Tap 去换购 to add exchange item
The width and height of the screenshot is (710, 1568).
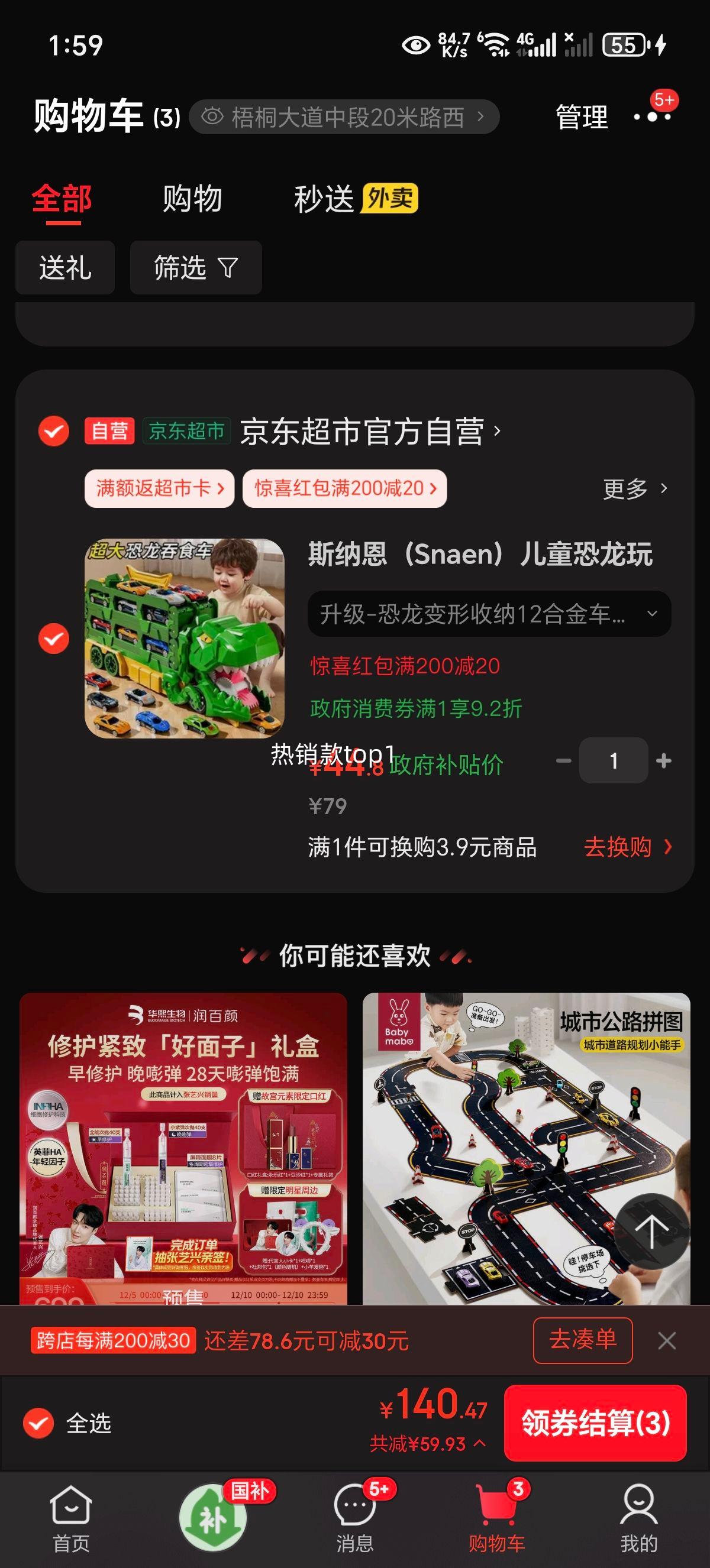(628, 847)
